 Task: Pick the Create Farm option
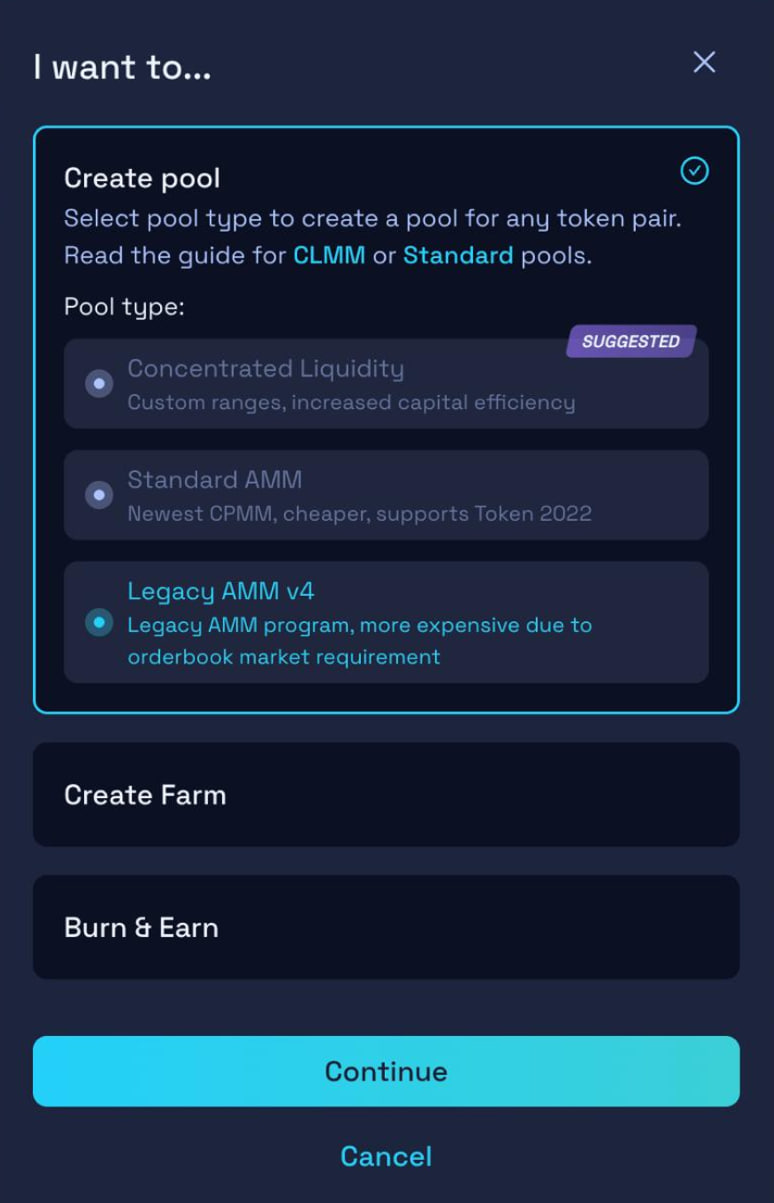(x=386, y=795)
